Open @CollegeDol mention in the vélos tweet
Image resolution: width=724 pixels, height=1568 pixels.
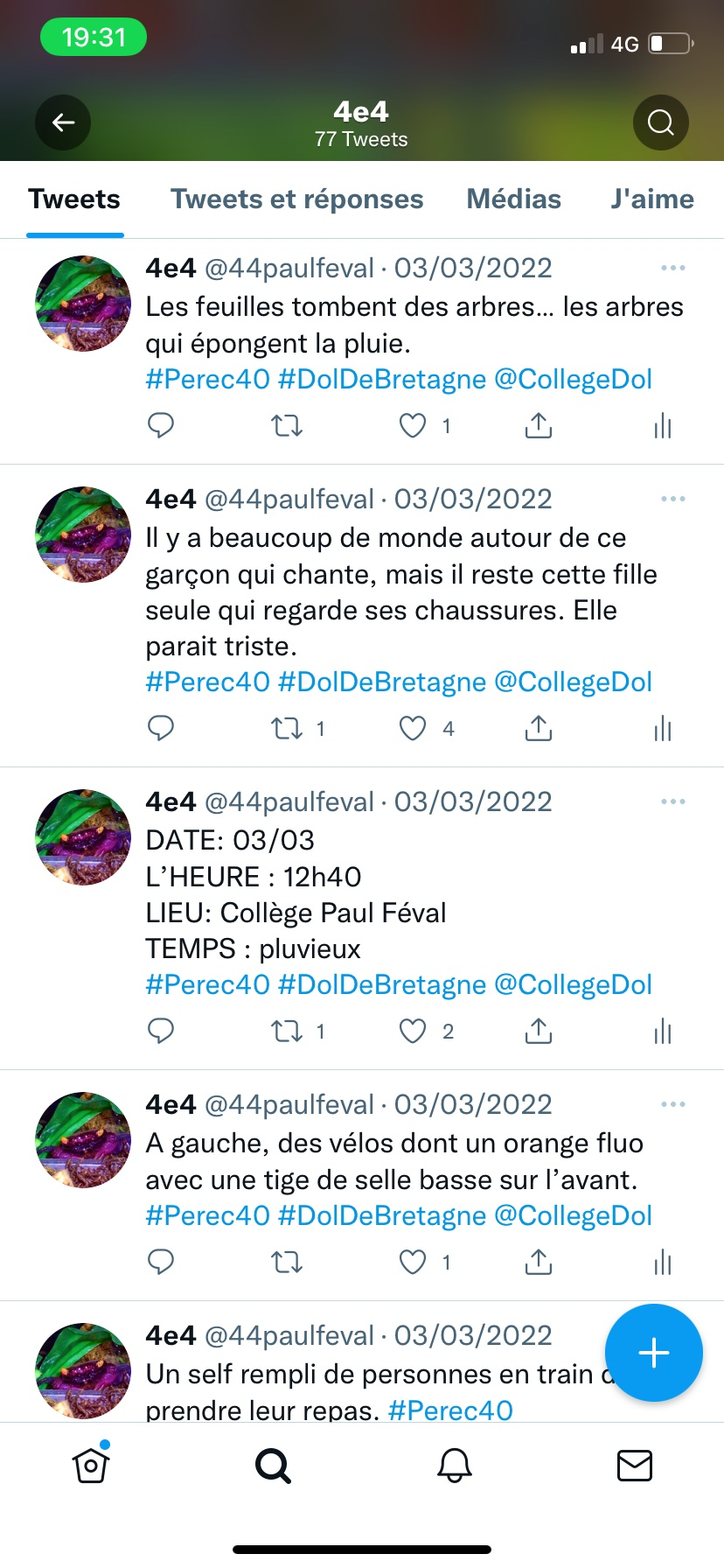pos(573,1215)
